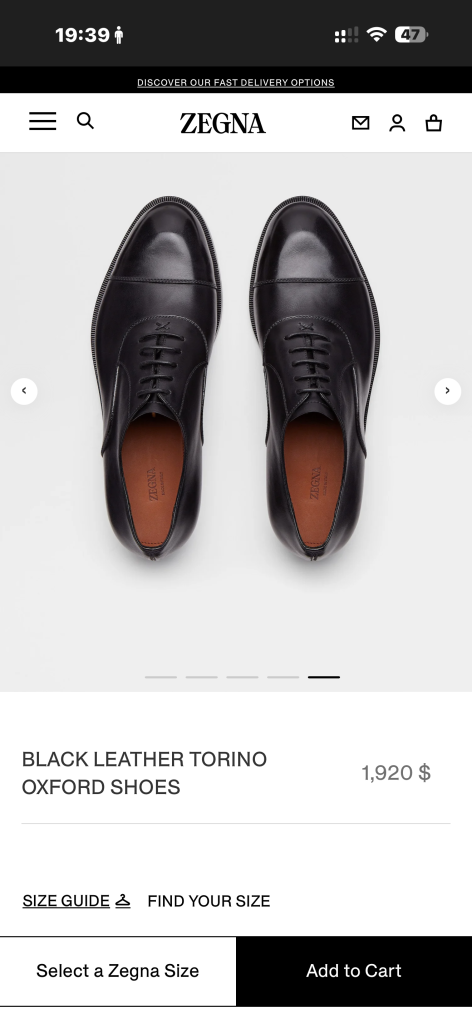Viewport: 472px width, 1024px height.
Task: Show the previous product image
Action: point(24,391)
